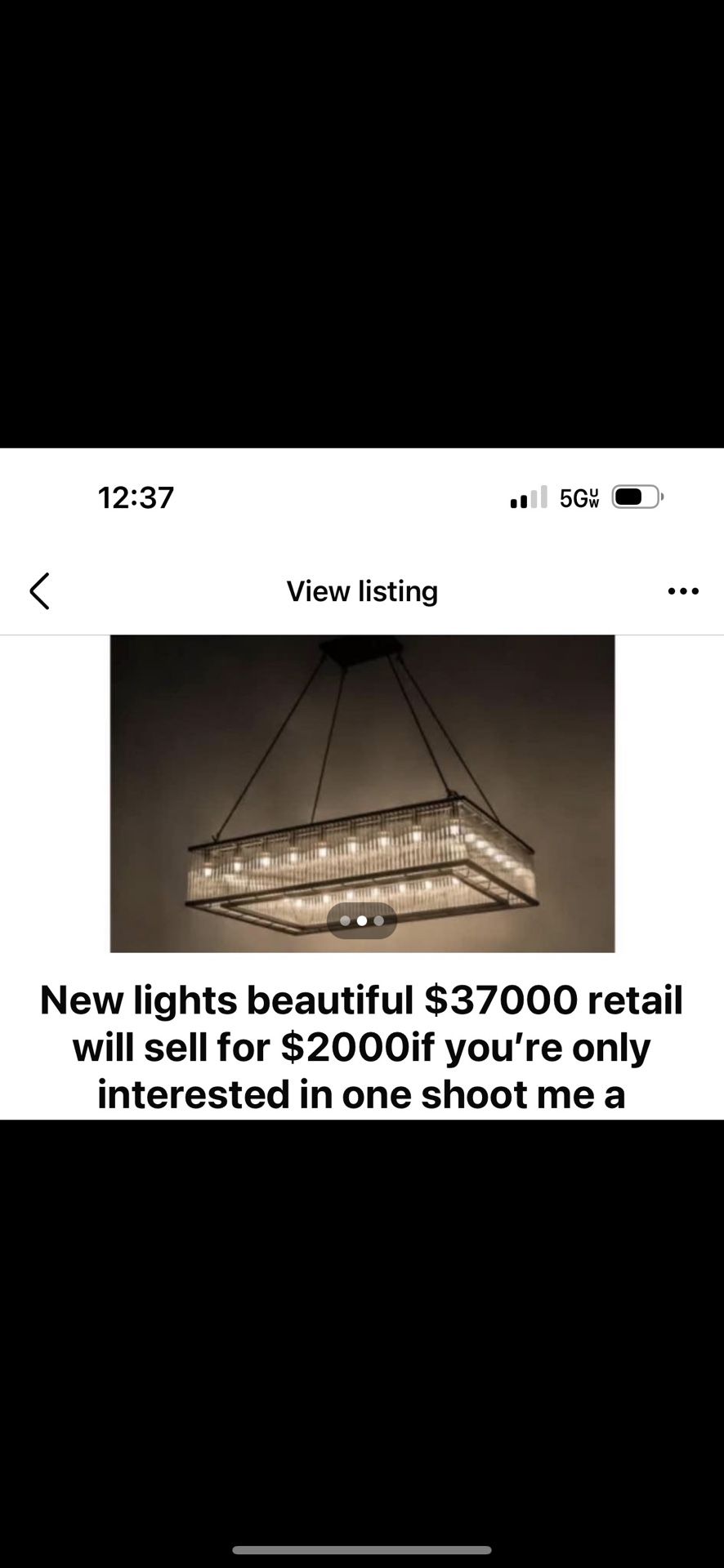The height and width of the screenshot is (1568, 724).
Task: Expand the truncated listing description
Action: (x=361, y=1094)
